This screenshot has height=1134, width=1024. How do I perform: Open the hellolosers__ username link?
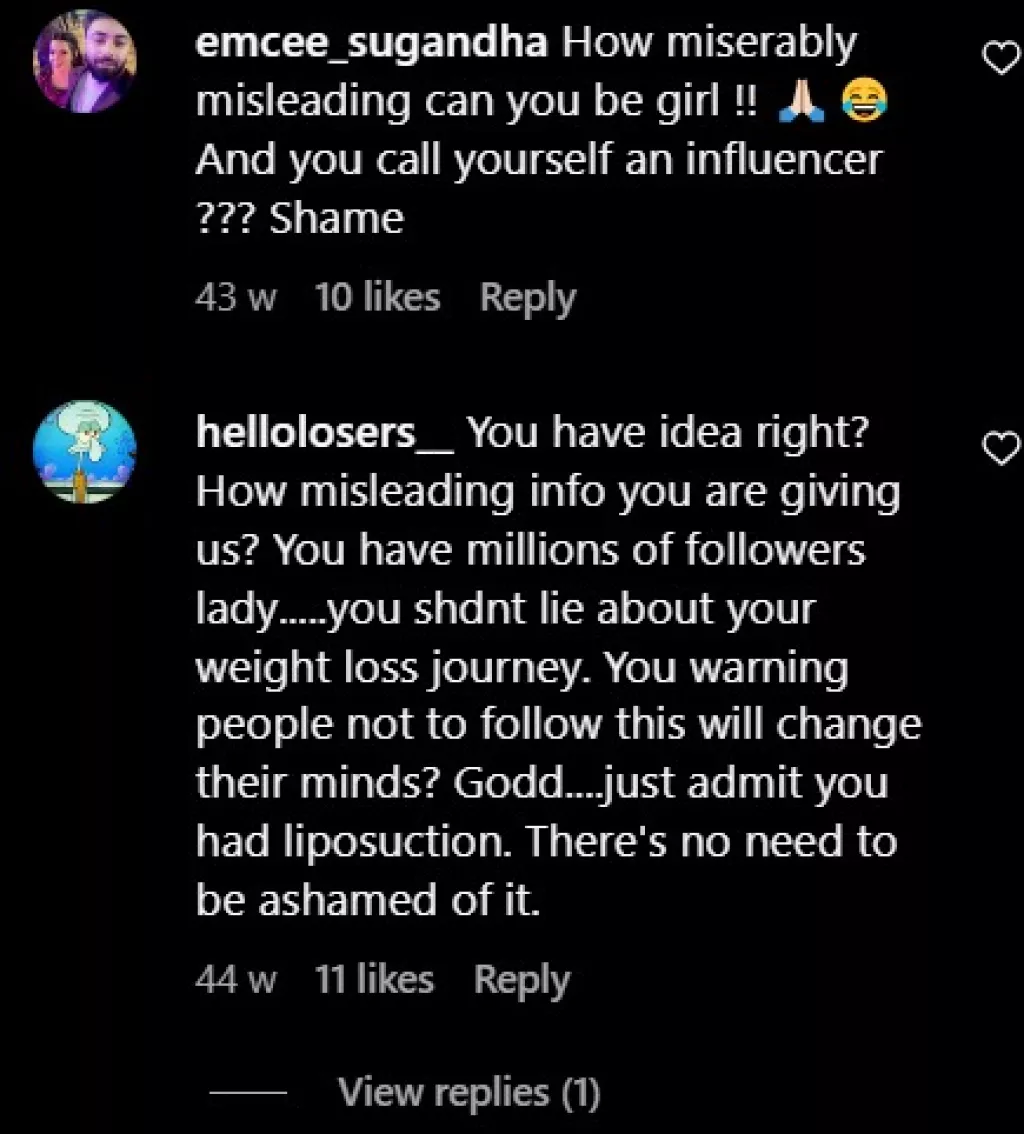click(326, 433)
